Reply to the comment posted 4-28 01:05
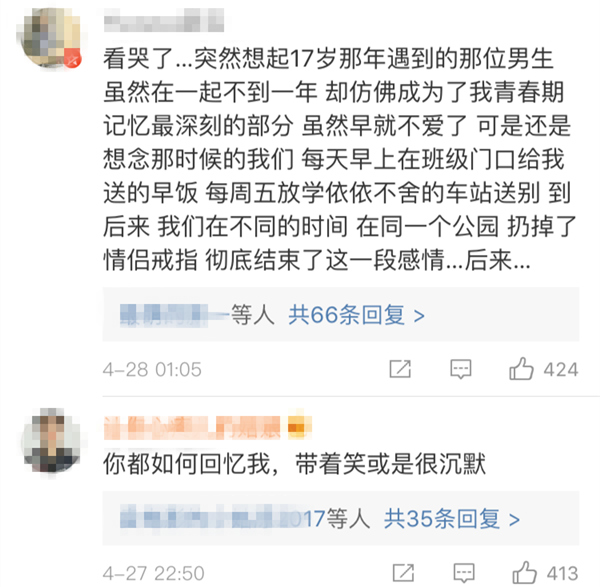600x587 pixels. tap(461, 369)
